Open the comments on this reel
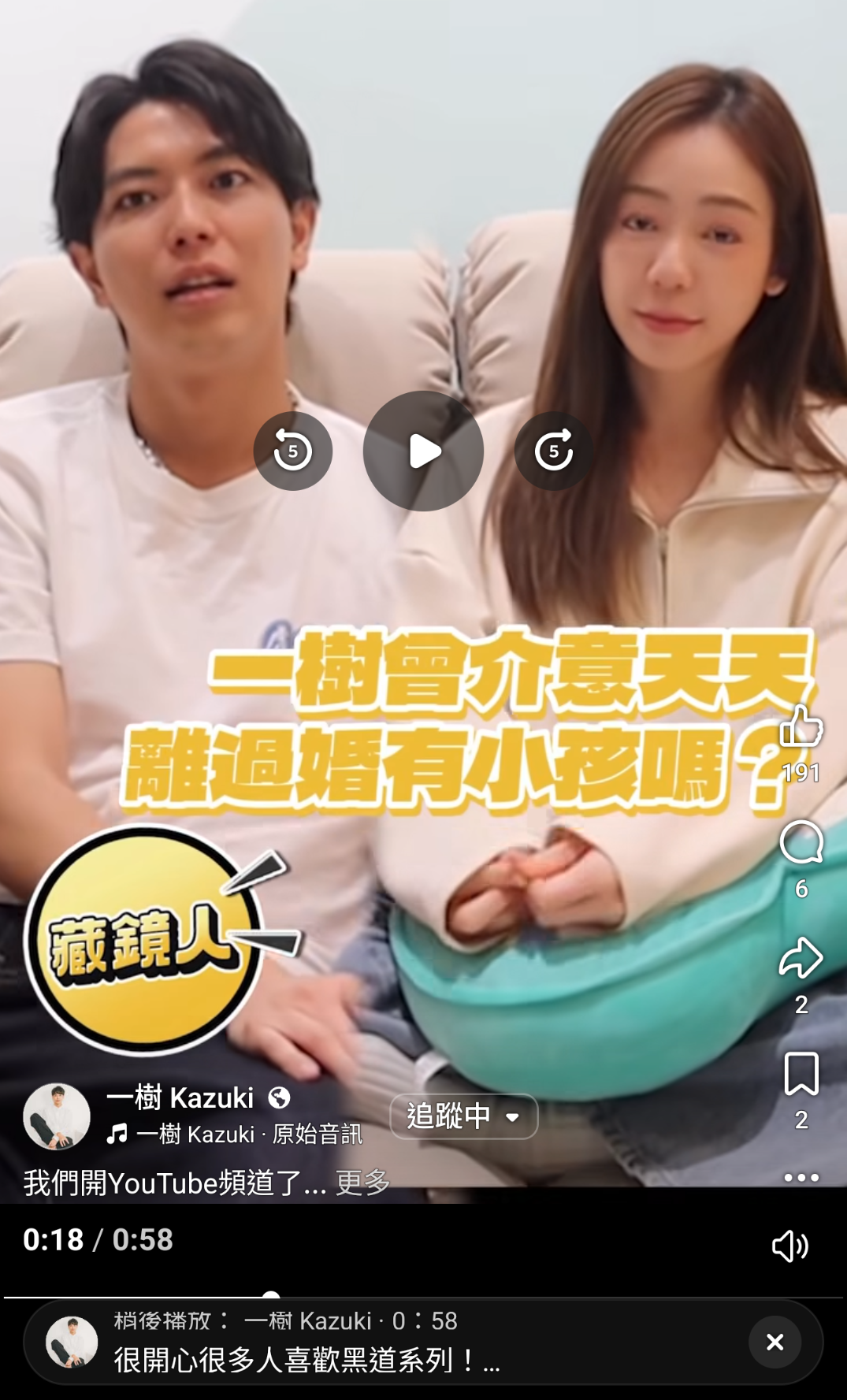Viewport: 847px width, 1400px height. tap(801, 843)
